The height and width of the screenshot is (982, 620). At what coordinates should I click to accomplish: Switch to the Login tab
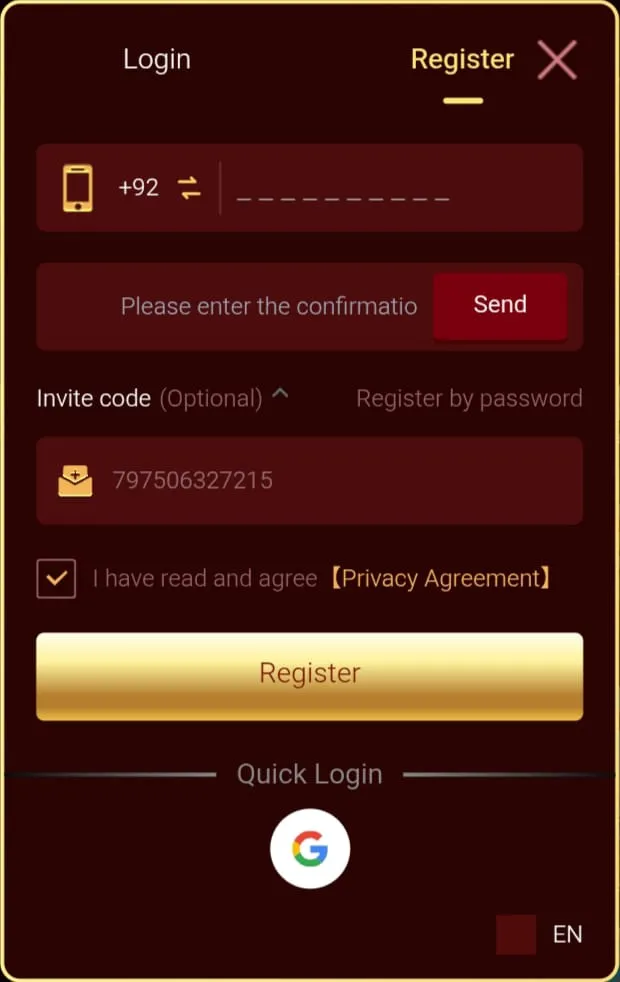pos(157,60)
